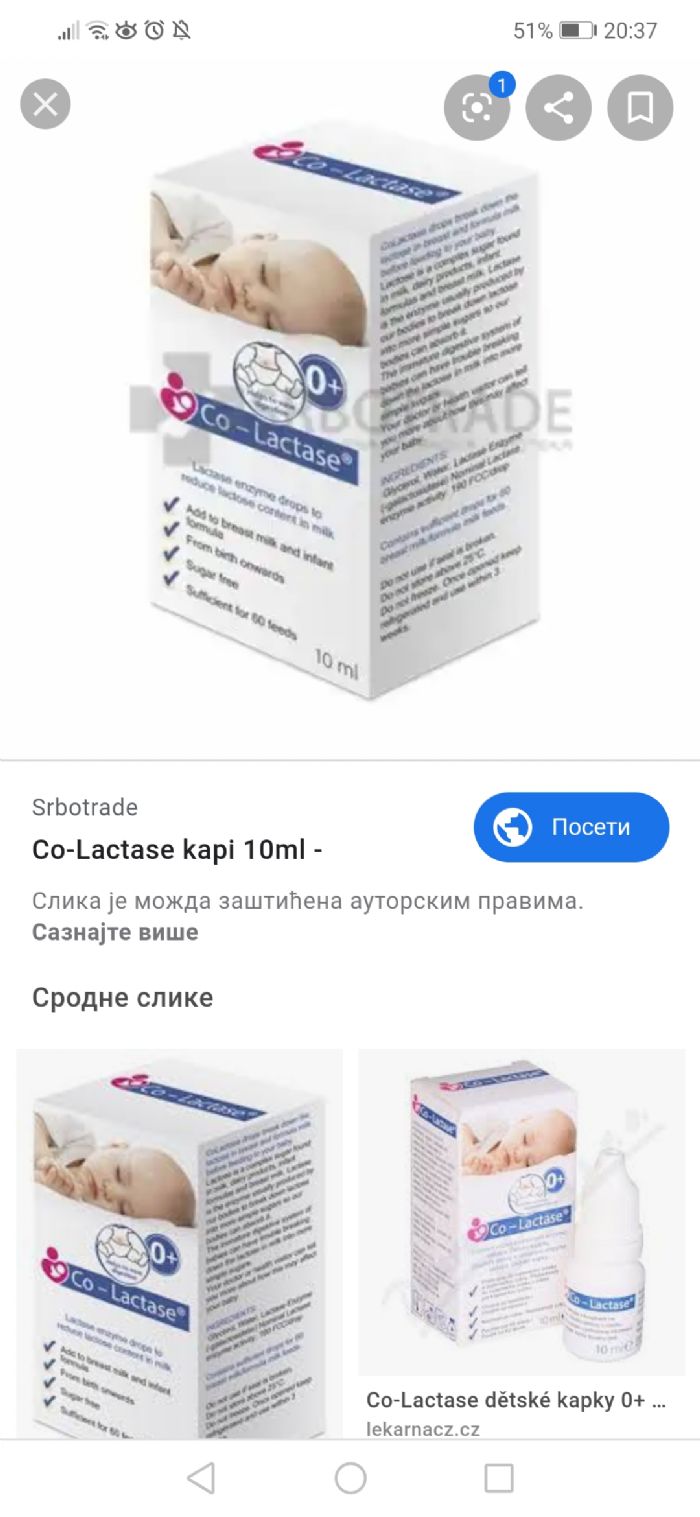Search this image with Lens
700x1517 pixels.
(477, 107)
